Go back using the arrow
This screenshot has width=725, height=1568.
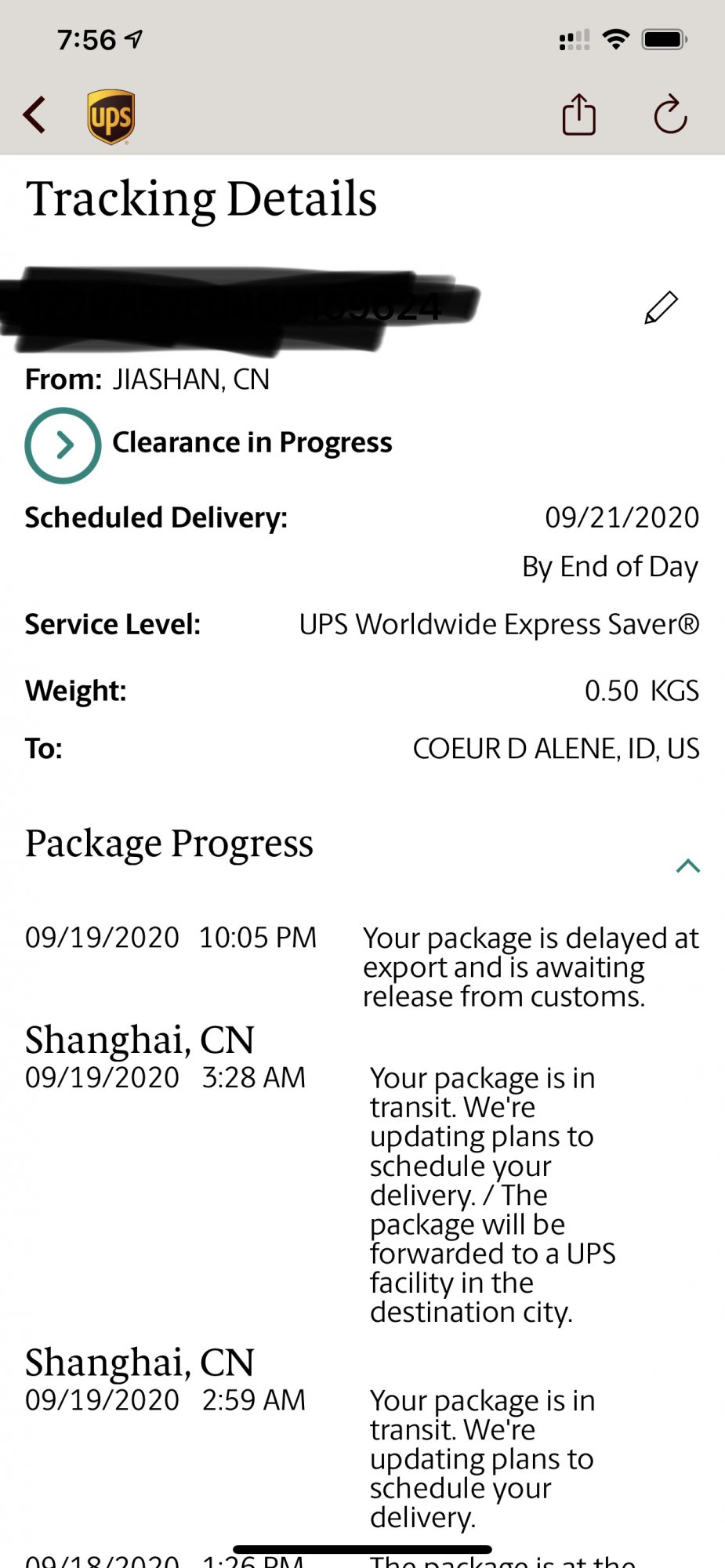pos(34,115)
